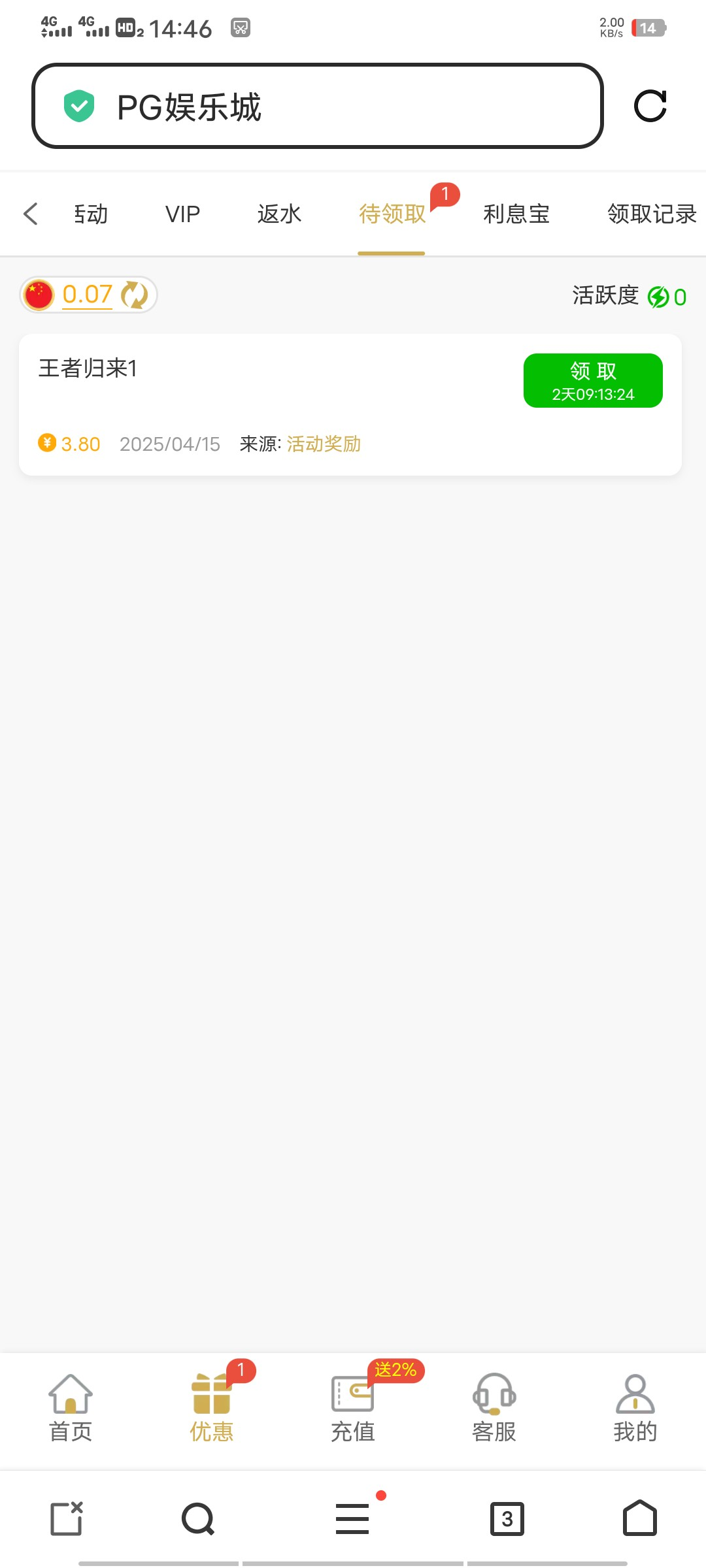
Task: Go back using the left arrow
Action: pyautogui.click(x=30, y=214)
